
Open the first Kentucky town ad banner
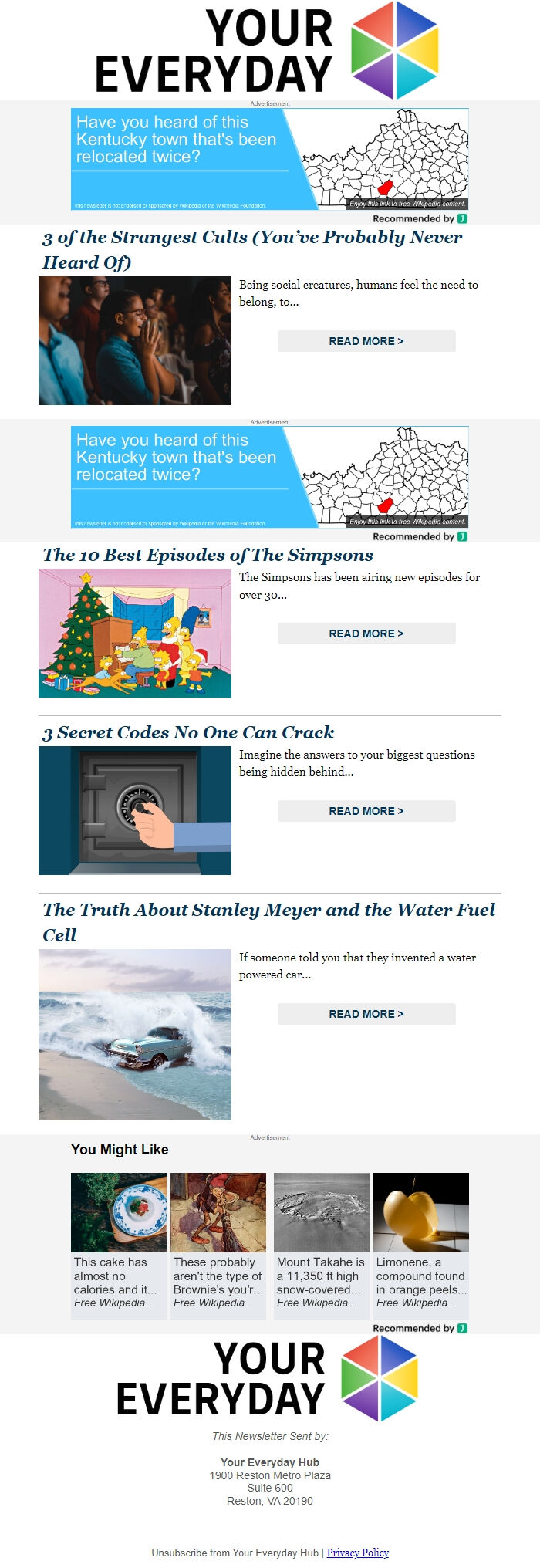click(269, 159)
